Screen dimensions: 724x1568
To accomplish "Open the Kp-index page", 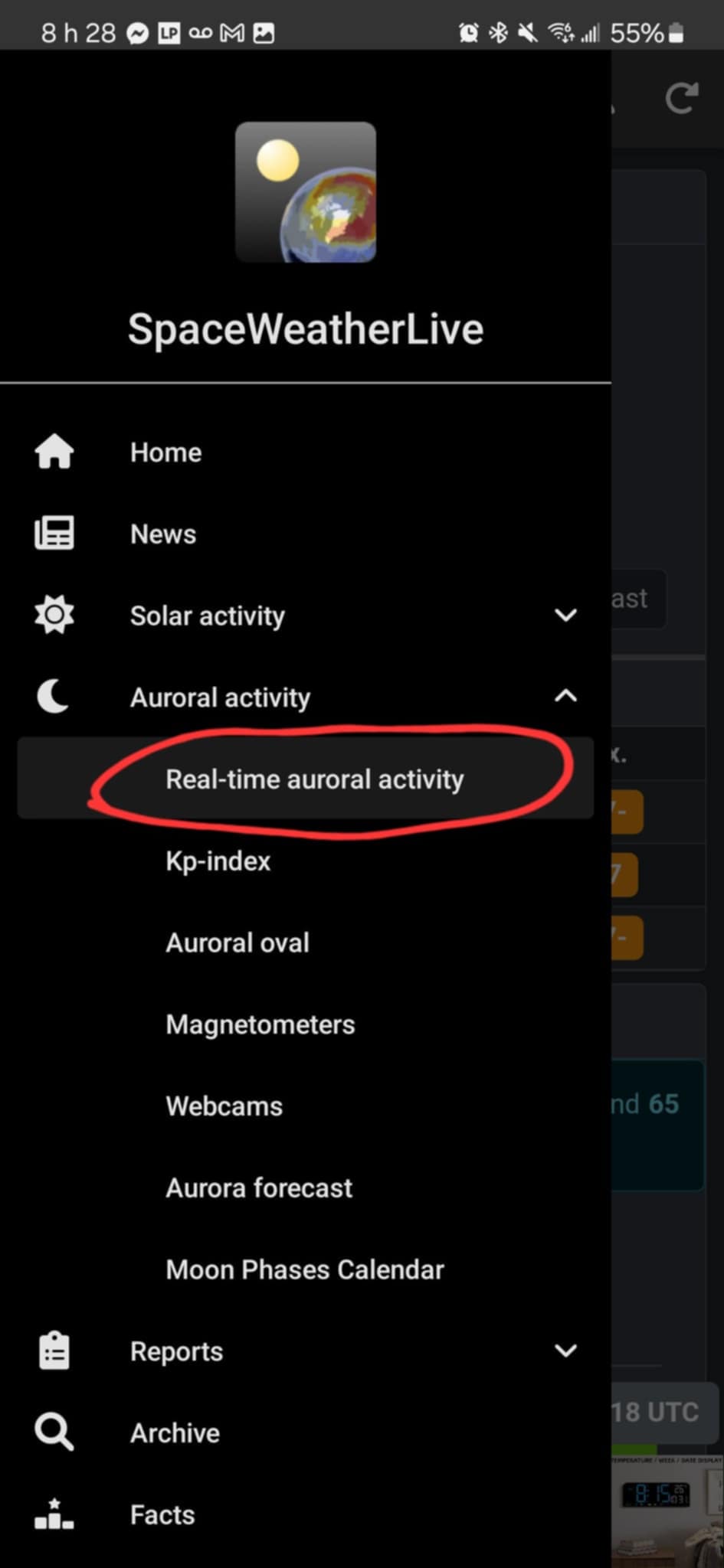I will coord(306,861).
